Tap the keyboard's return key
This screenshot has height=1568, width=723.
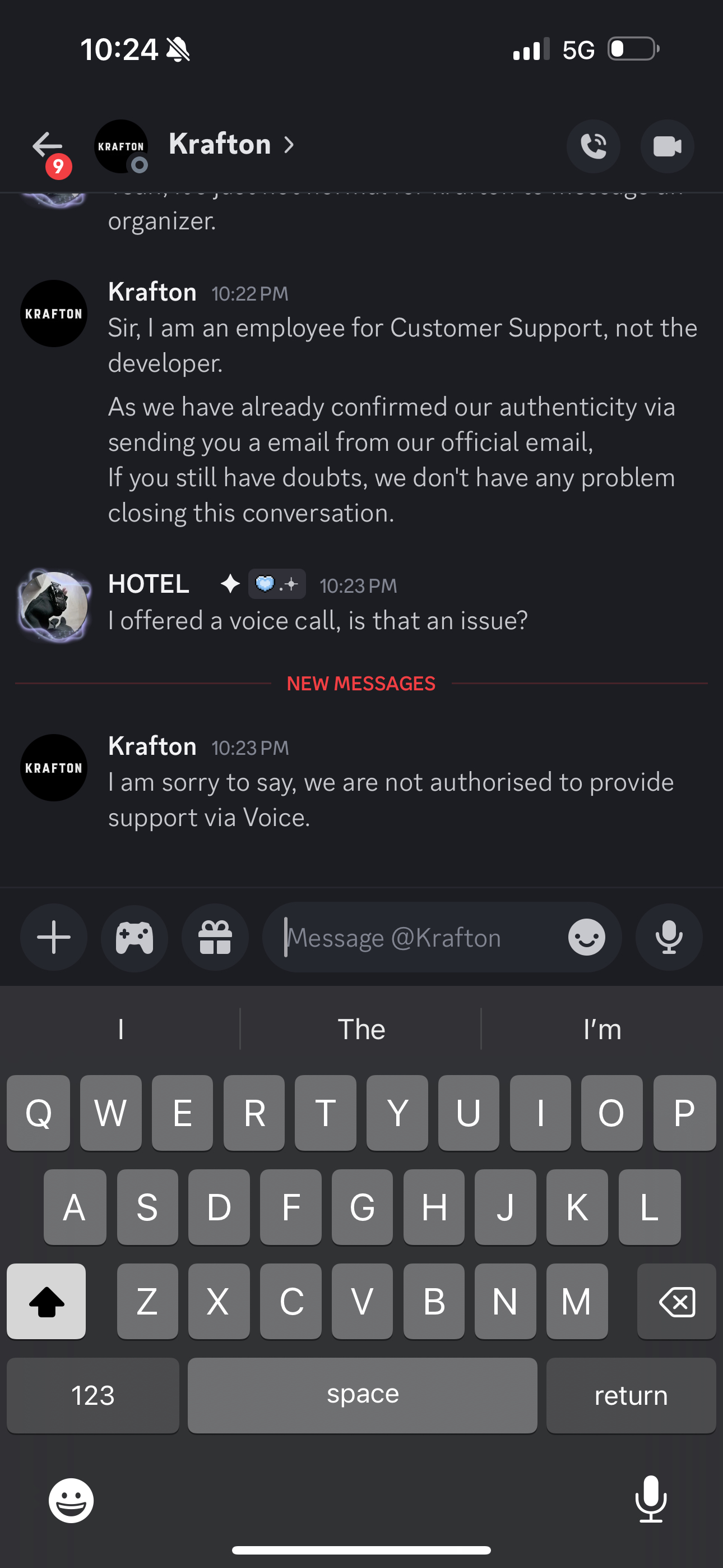631,1395
